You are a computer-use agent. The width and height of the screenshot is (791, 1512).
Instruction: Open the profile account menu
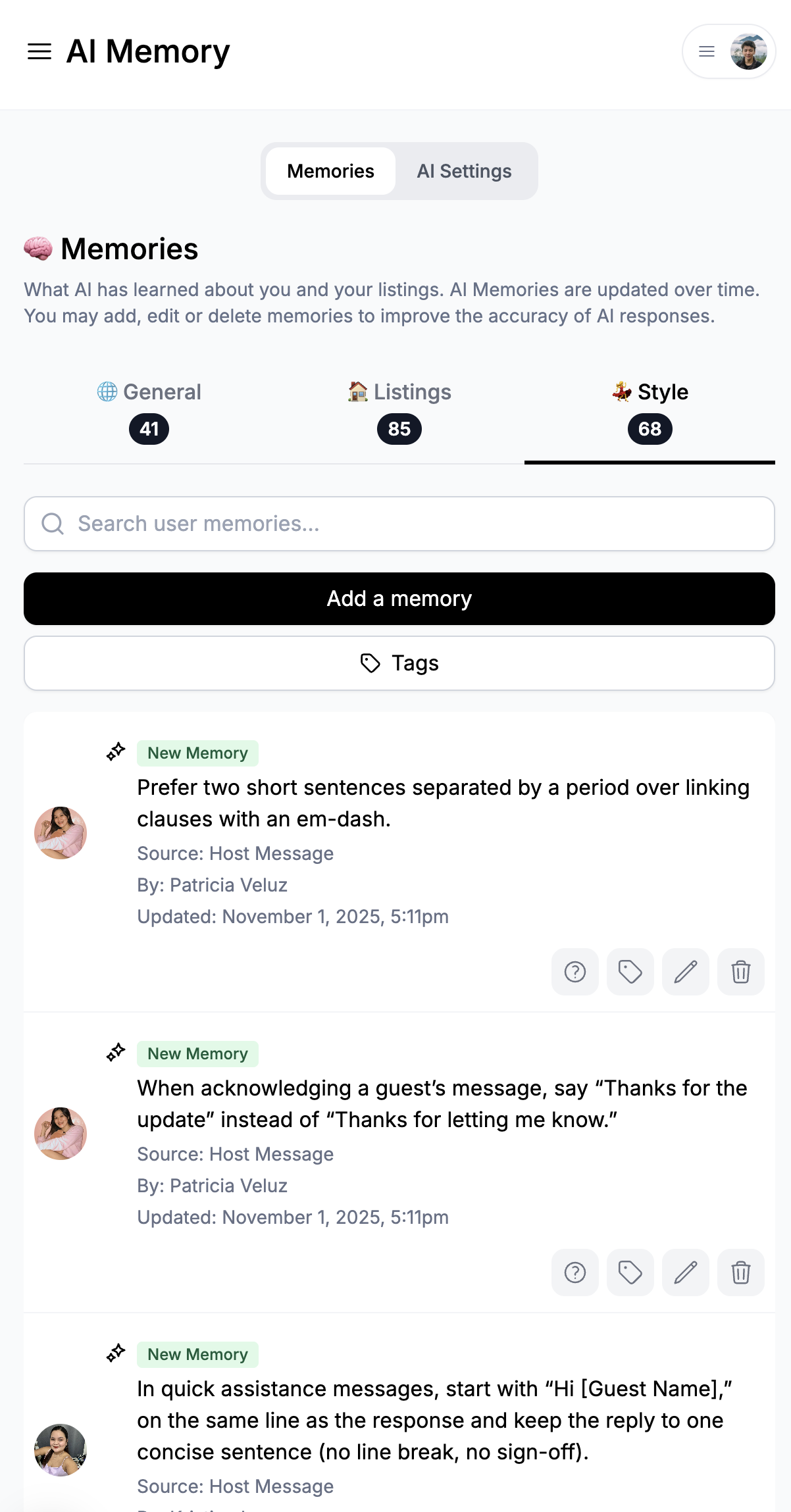tap(729, 51)
